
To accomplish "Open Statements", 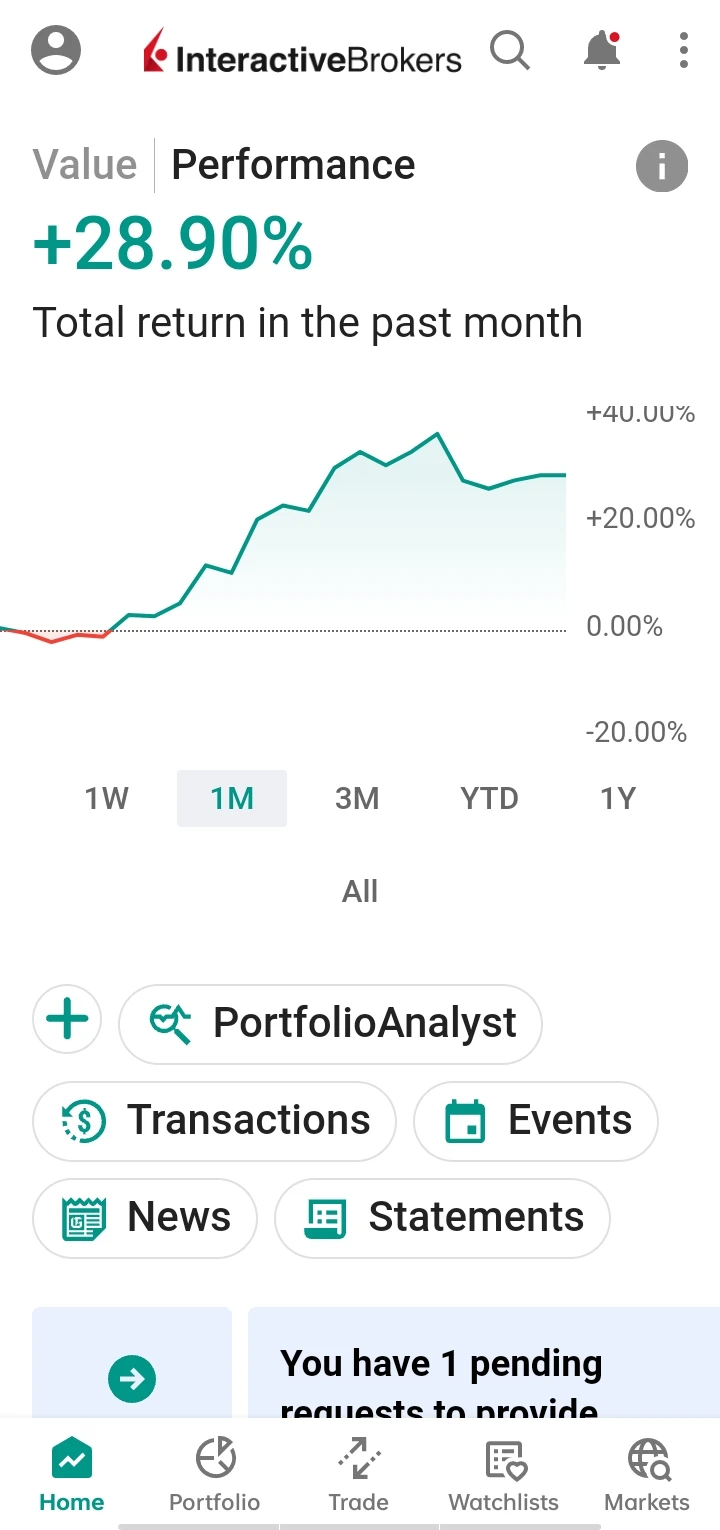I will point(442,1218).
